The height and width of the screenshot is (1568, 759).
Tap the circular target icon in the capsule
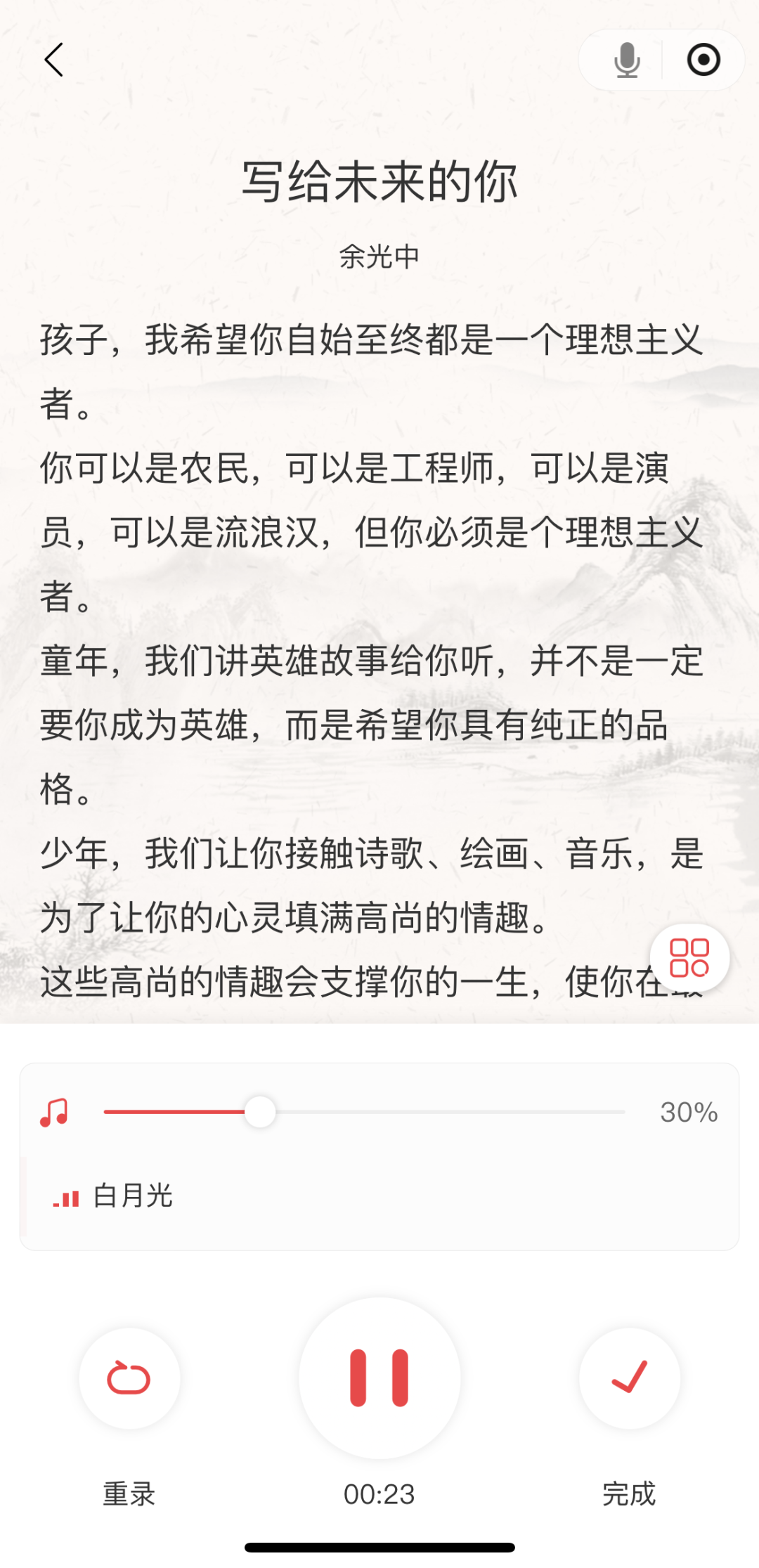(x=703, y=60)
